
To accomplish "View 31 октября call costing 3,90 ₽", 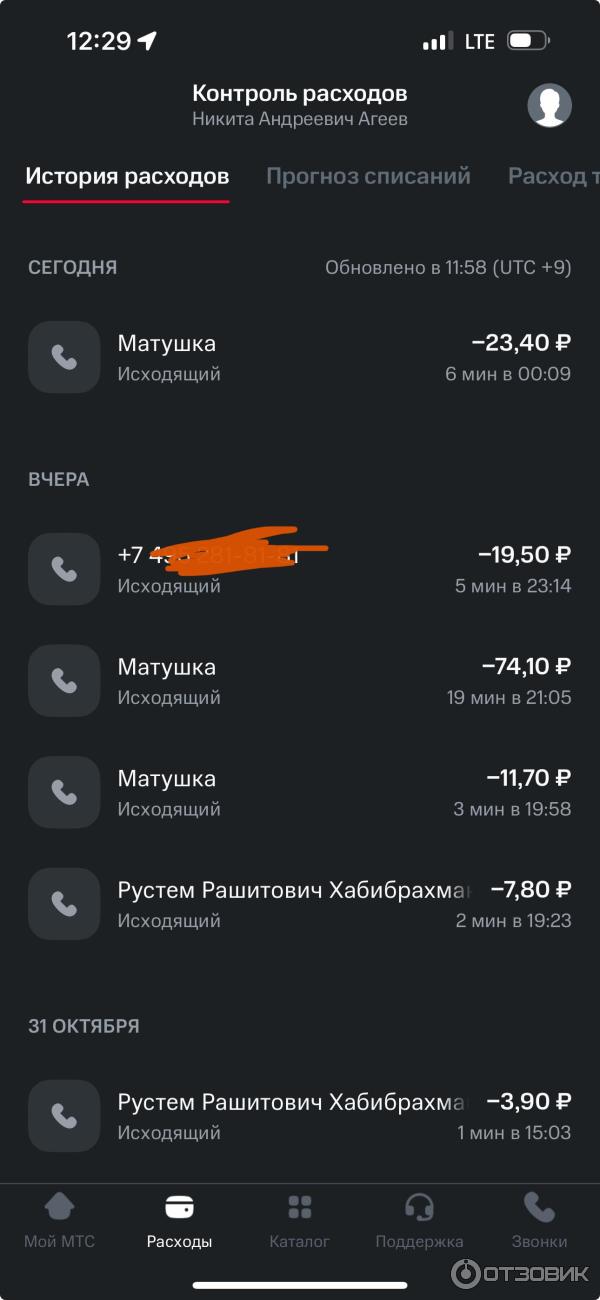I will 300,1116.
